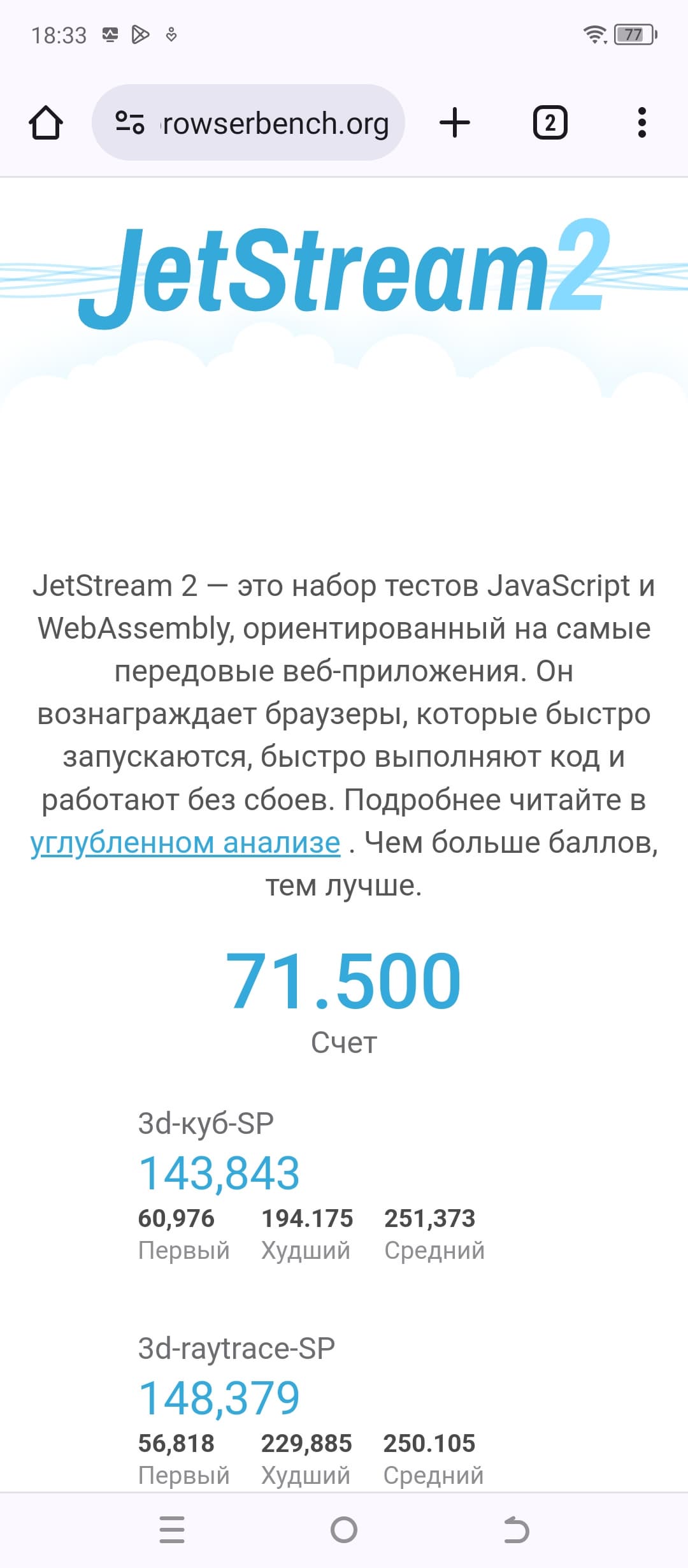Open a new browser tab
The height and width of the screenshot is (1568, 688).
[x=455, y=122]
